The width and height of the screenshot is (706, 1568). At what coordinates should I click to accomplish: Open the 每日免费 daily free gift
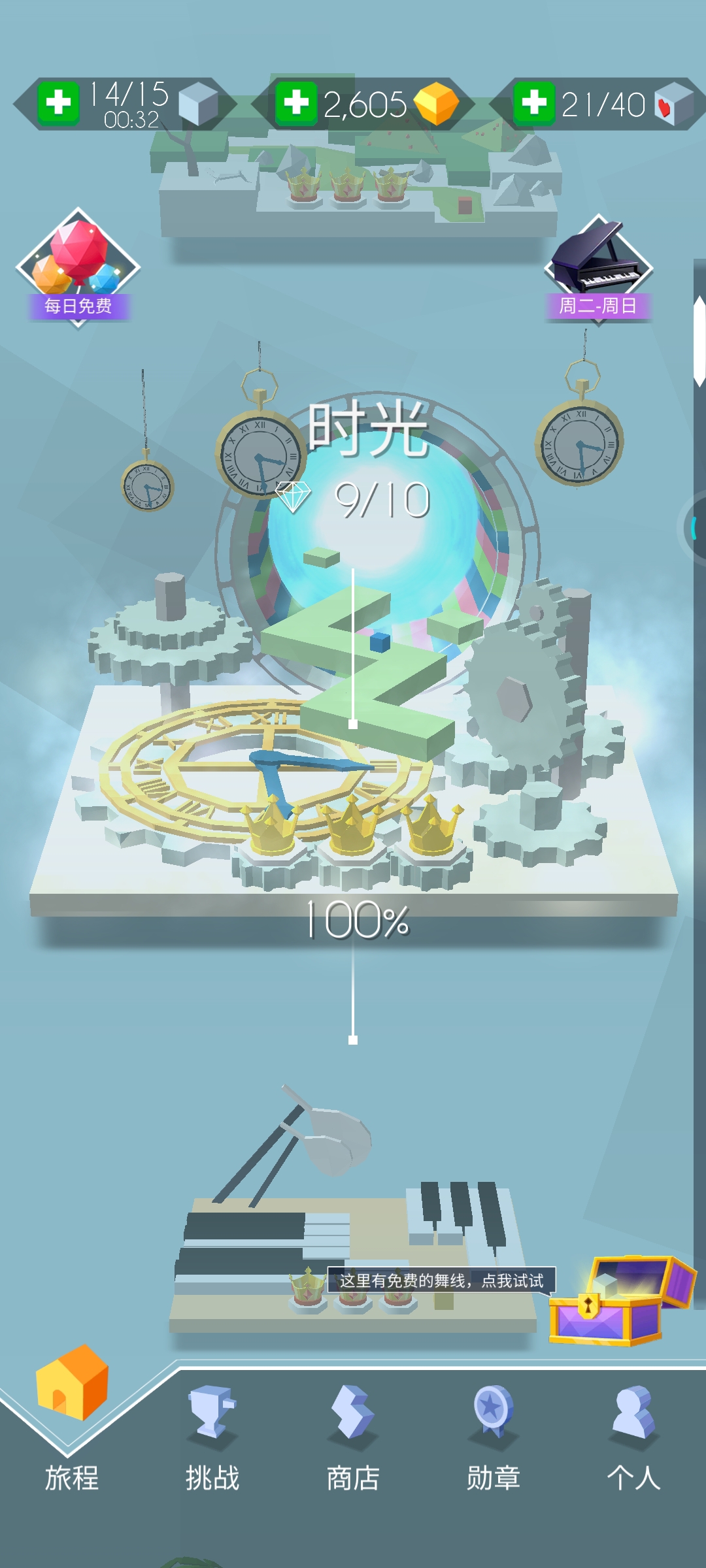(x=78, y=268)
